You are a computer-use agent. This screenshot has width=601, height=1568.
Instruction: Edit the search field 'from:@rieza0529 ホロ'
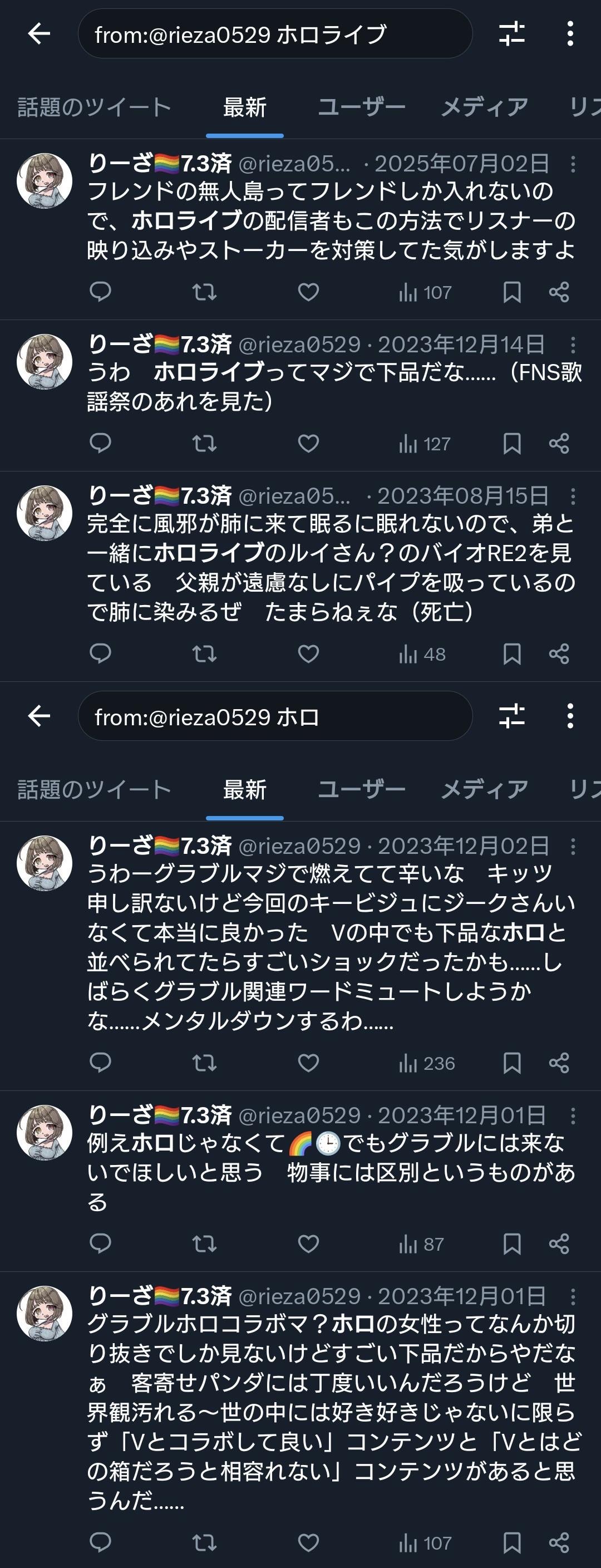[x=274, y=716]
